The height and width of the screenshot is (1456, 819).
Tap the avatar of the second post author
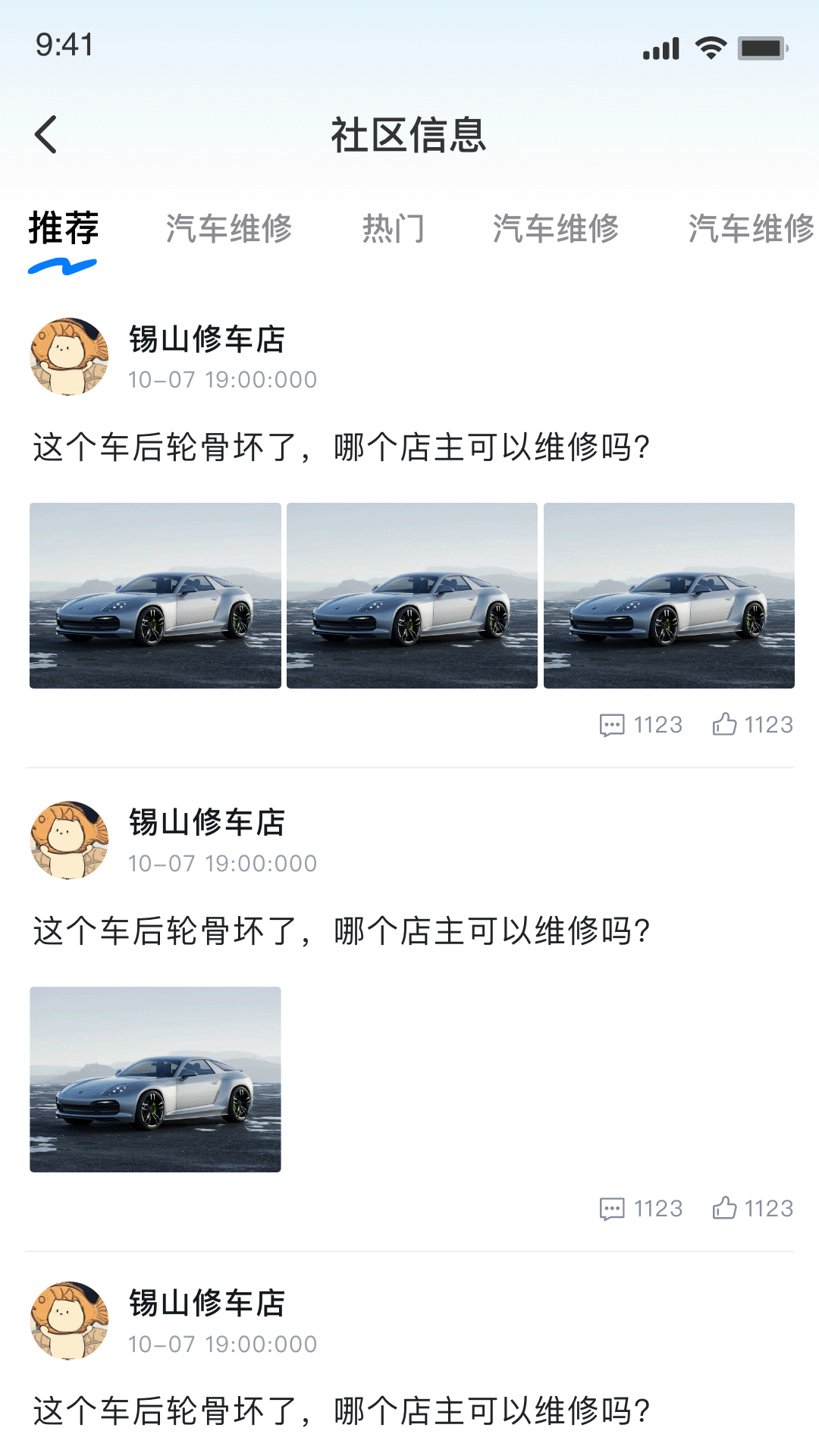coord(68,840)
